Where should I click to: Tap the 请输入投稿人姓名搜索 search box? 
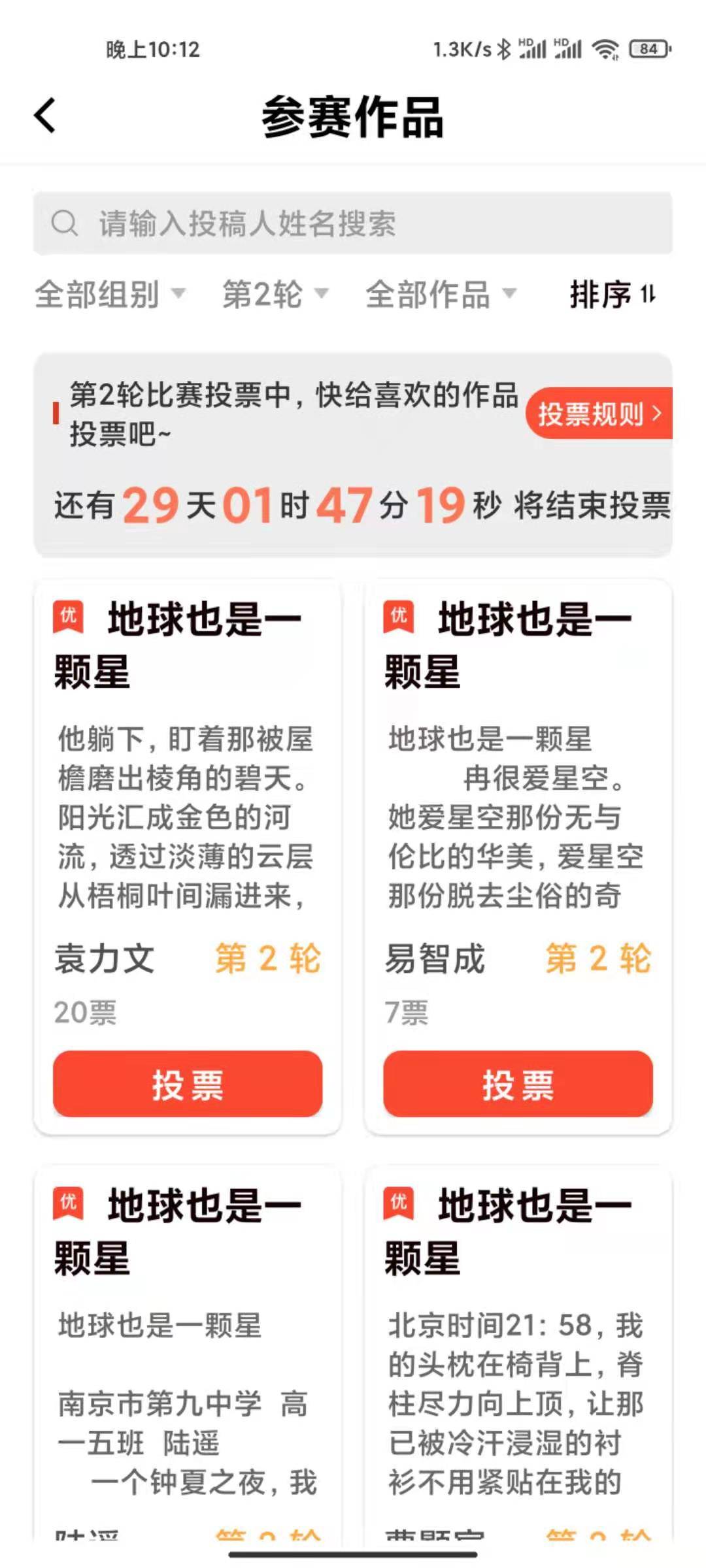(353, 223)
